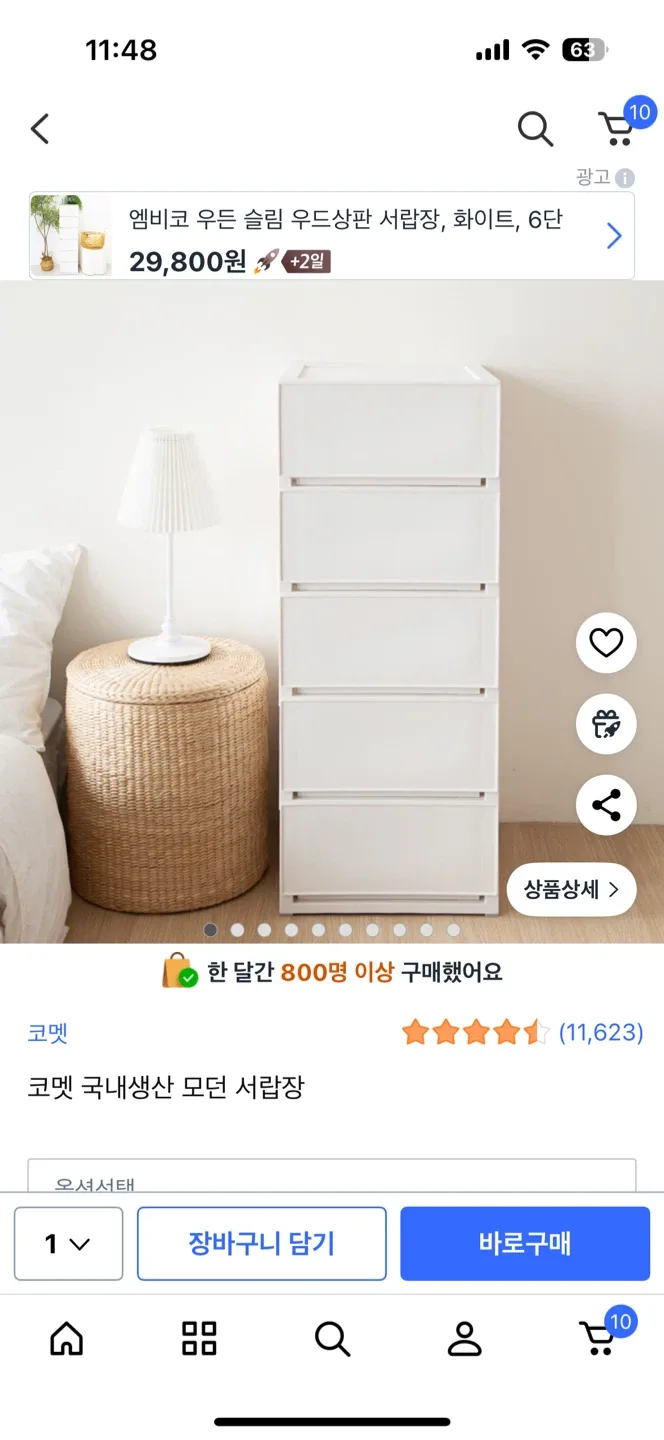This screenshot has width=664, height=1440.
Task: Switch to the bottom search tab
Action: click(x=332, y=1338)
